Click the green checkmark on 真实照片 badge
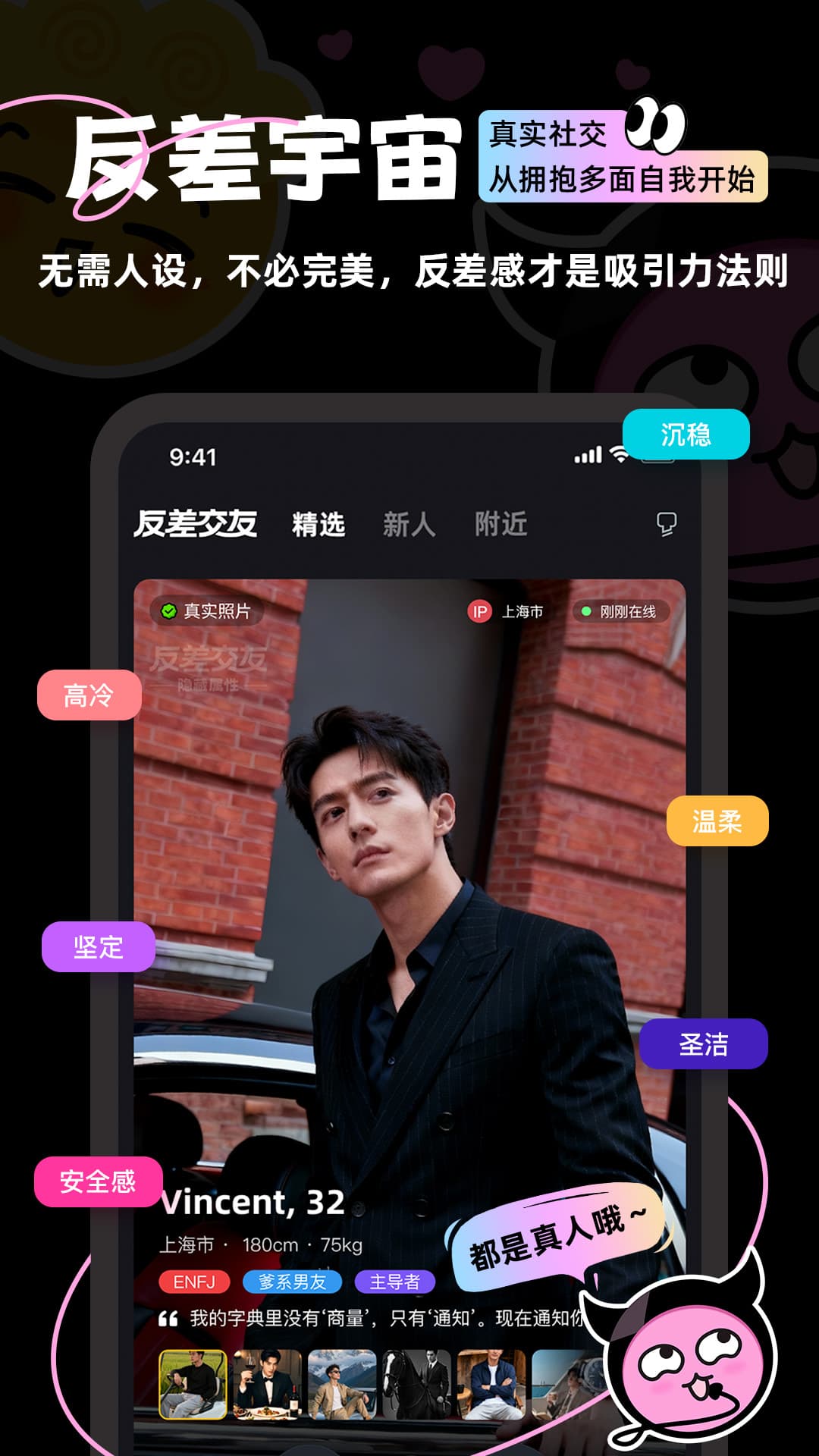The height and width of the screenshot is (1456, 819). tap(168, 611)
